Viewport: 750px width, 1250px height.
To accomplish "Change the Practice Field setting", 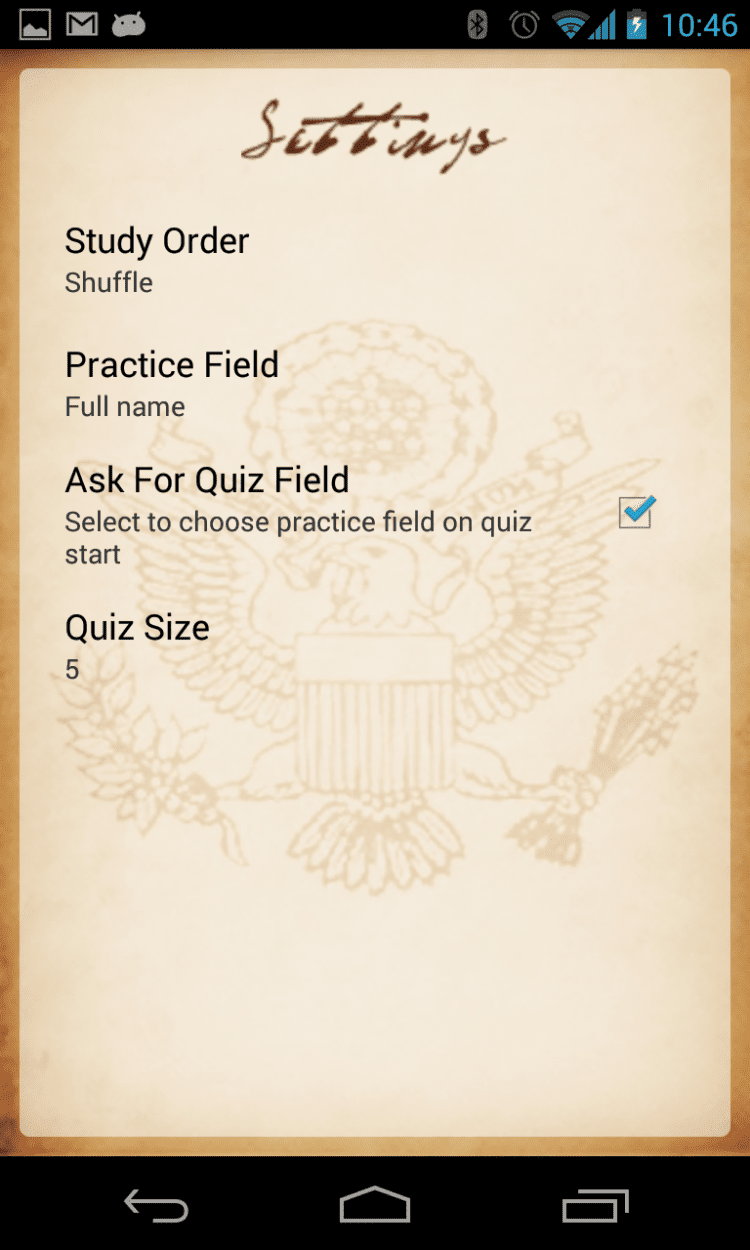I will (172, 383).
